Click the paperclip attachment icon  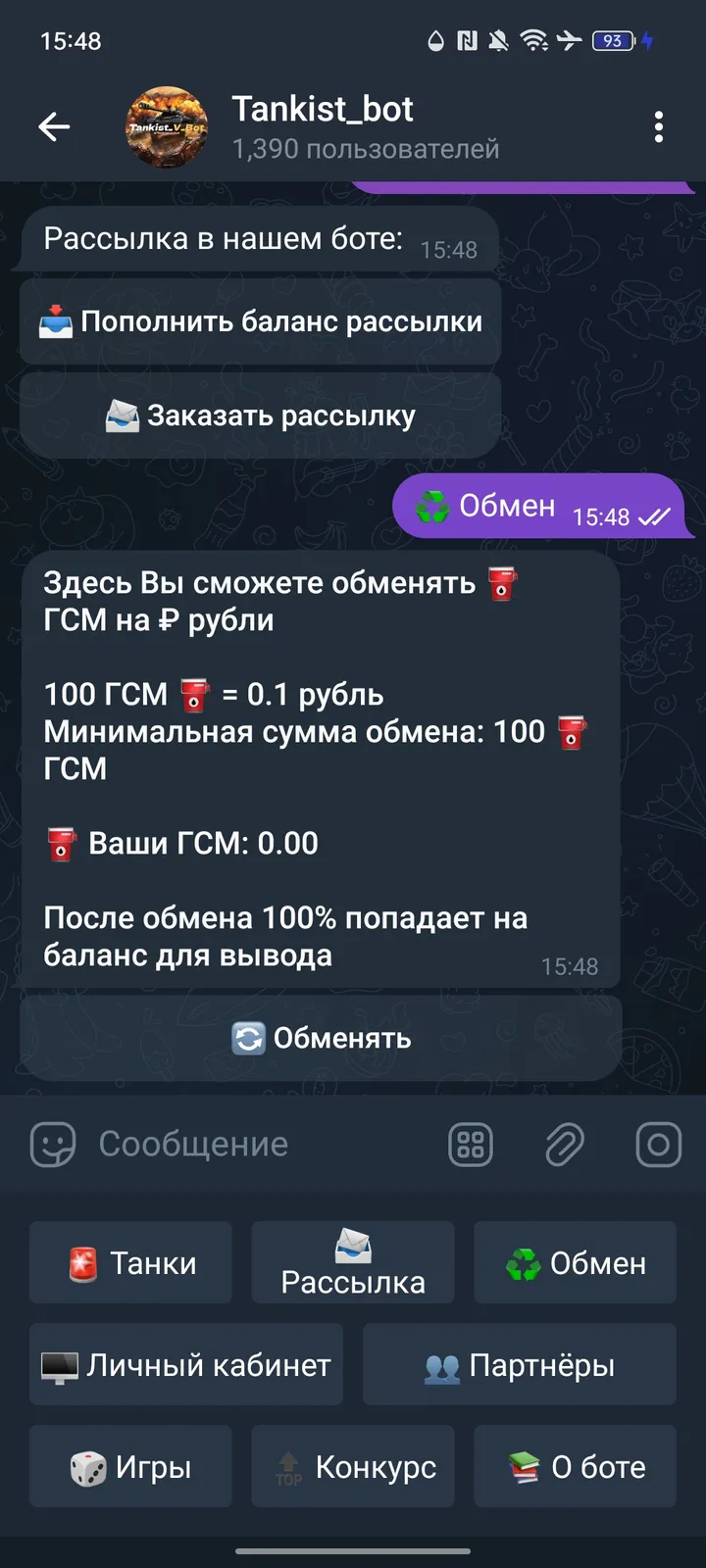[x=565, y=1144]
